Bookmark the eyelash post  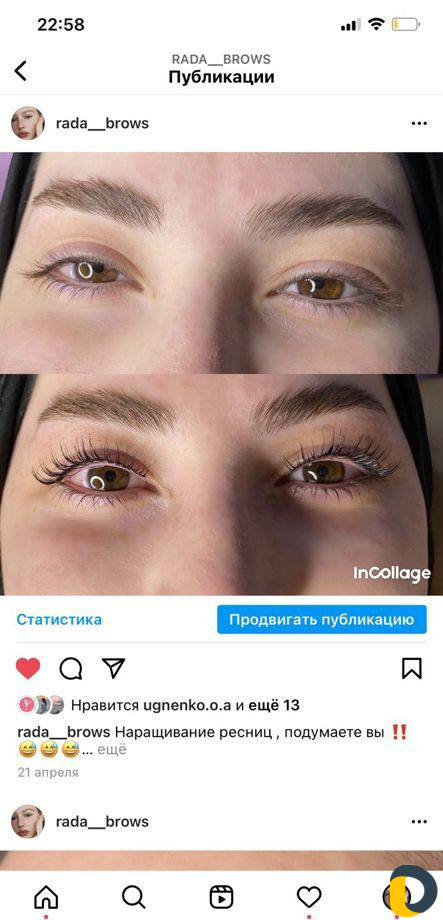(x=412, y=668)
